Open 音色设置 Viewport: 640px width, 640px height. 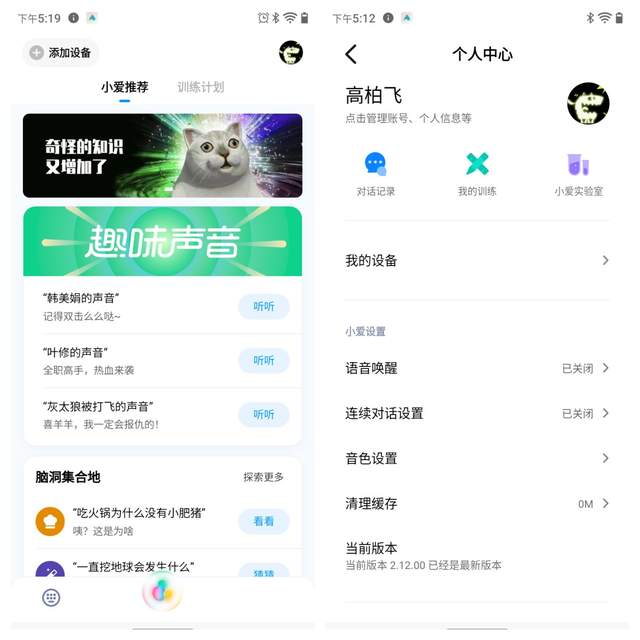tap(477, 458)
